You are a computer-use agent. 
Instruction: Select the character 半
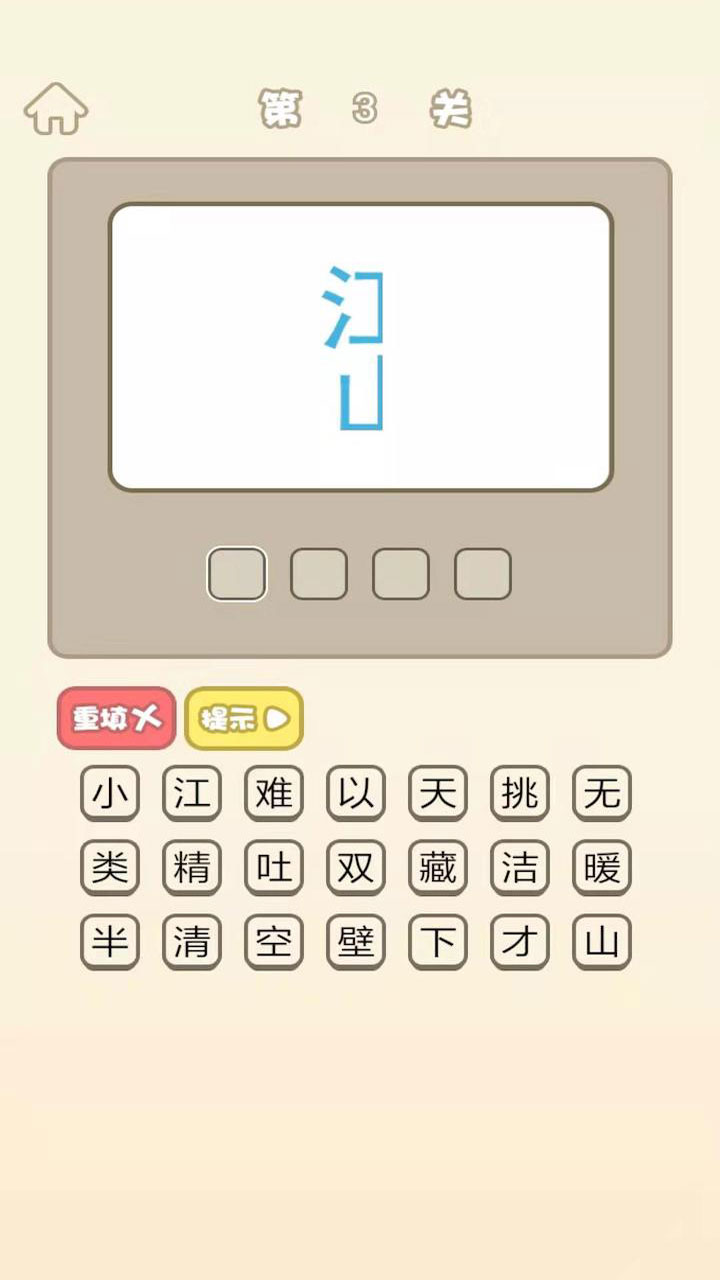click(x=110, y=941)
